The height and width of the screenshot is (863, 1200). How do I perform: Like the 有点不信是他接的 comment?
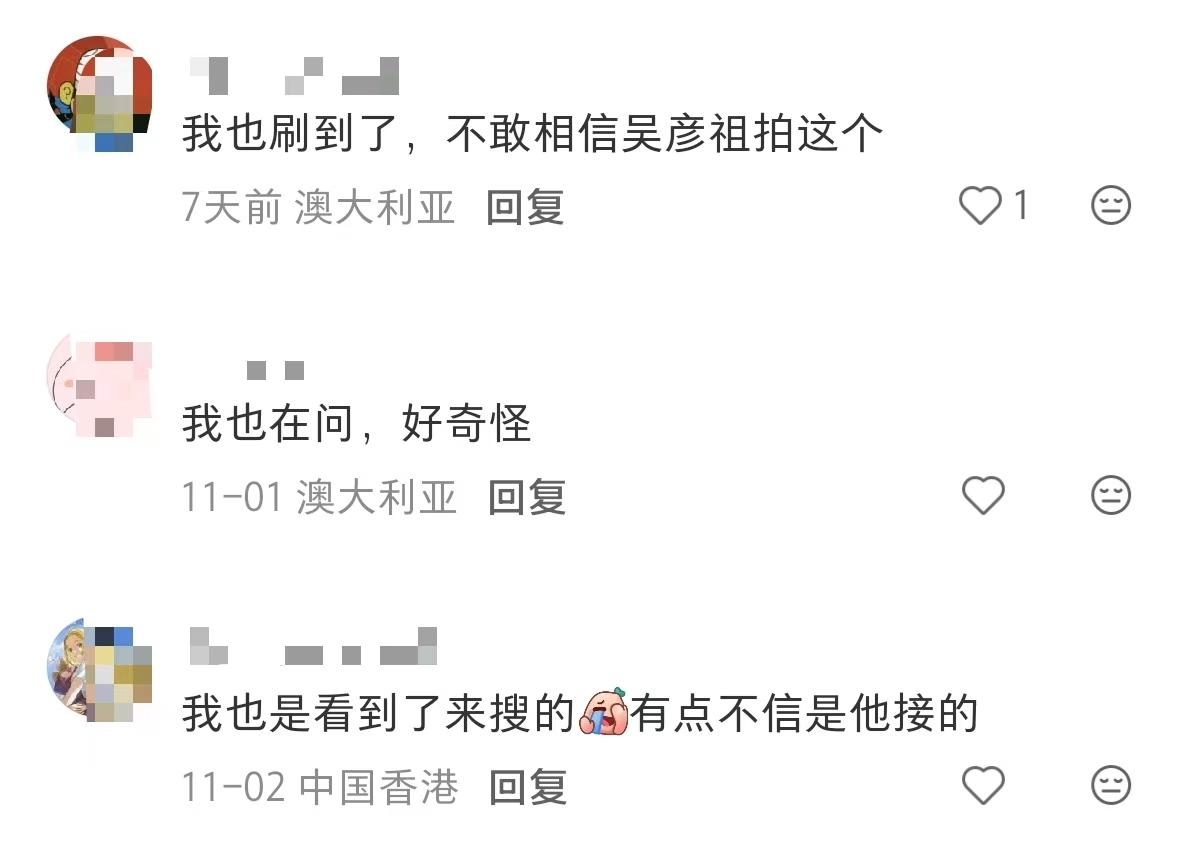[x=982, y=786]
